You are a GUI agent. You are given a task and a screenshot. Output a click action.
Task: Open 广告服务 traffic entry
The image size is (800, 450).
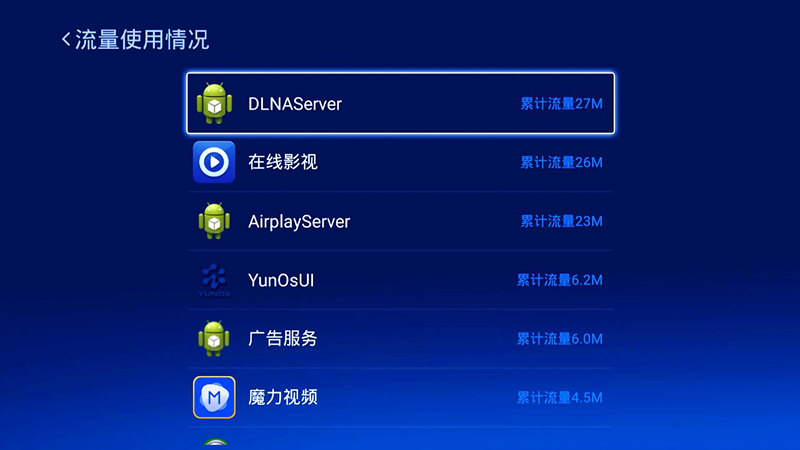point(400,338)
